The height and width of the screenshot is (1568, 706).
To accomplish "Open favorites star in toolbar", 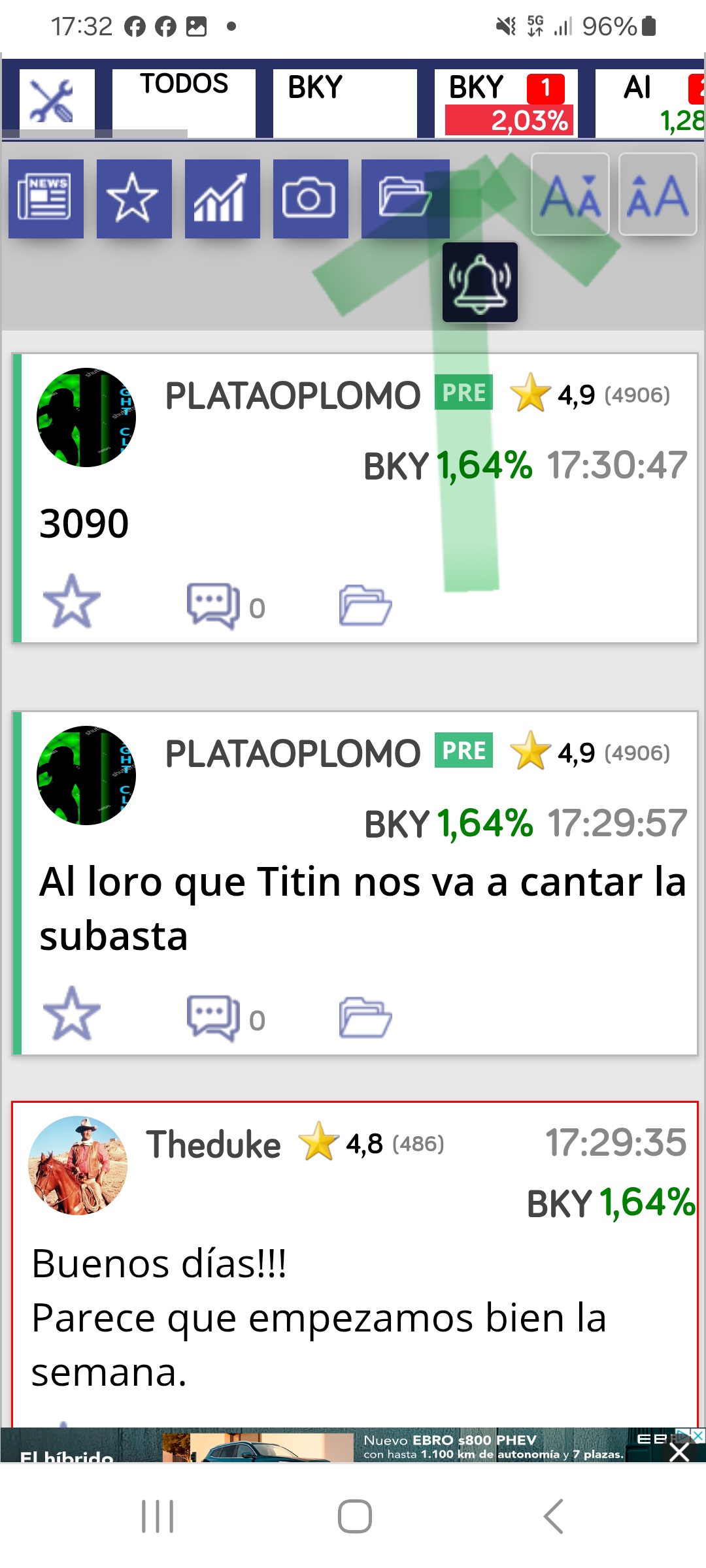I will pyautogui.click(x=134, y=199).
